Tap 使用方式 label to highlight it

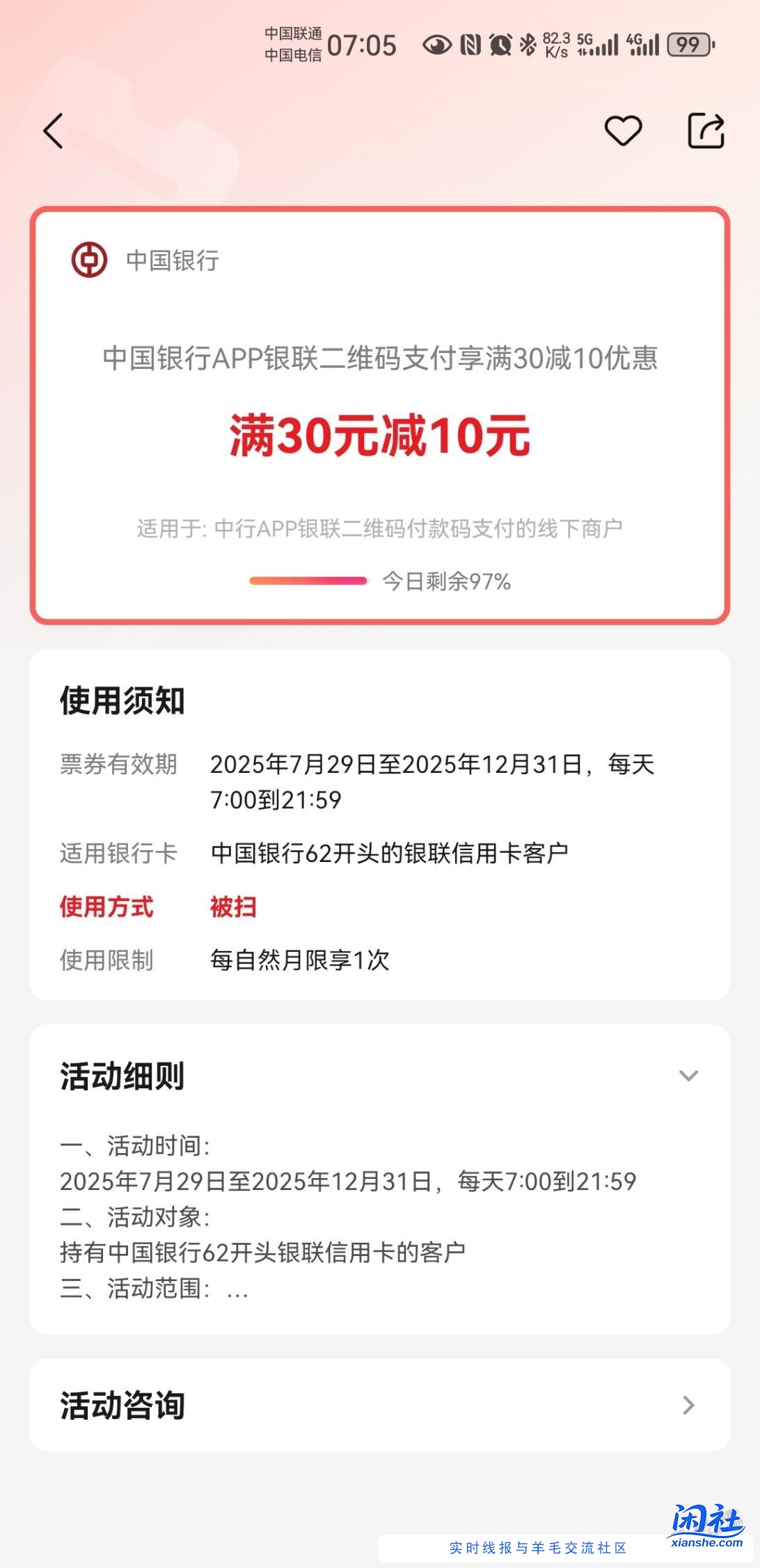106,907
